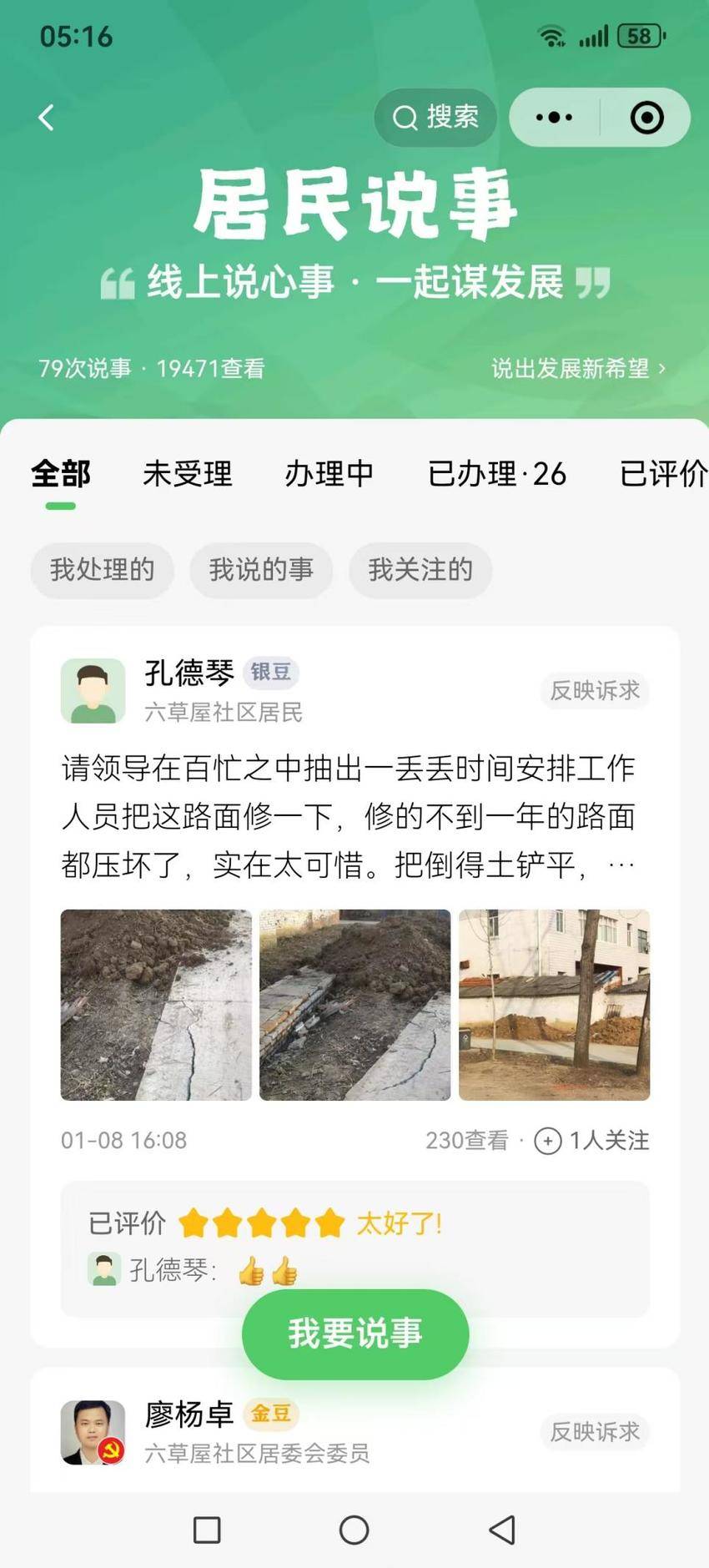Tap the fifth yellow rating star
This screenshot has width=709, height=1568.
point(329,1222)
